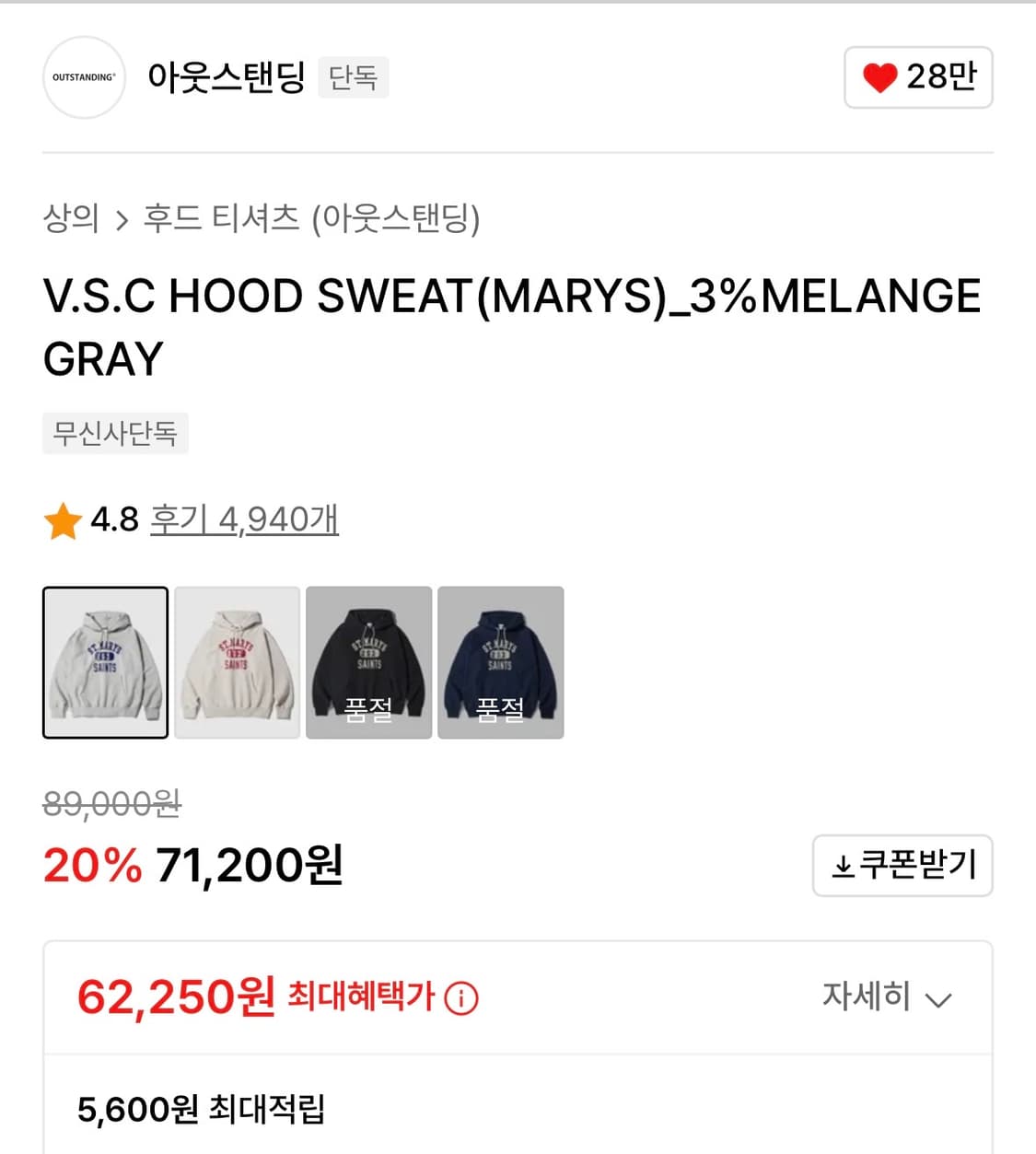Navigate to 상의 breadcrumb category
The width and height of the screenshot is (1036, 1154).
70,219
